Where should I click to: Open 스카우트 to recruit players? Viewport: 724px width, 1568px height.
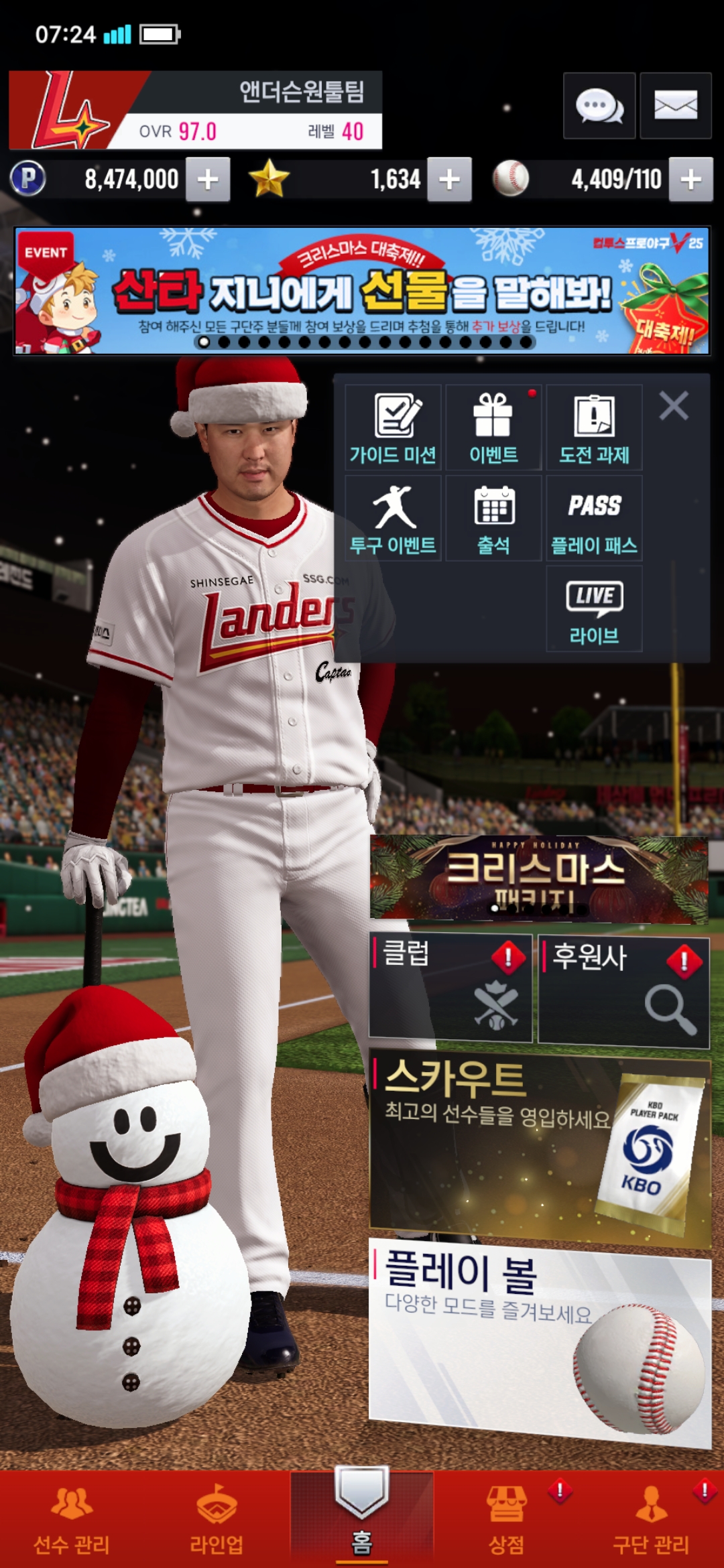[x=539, y=1146]
